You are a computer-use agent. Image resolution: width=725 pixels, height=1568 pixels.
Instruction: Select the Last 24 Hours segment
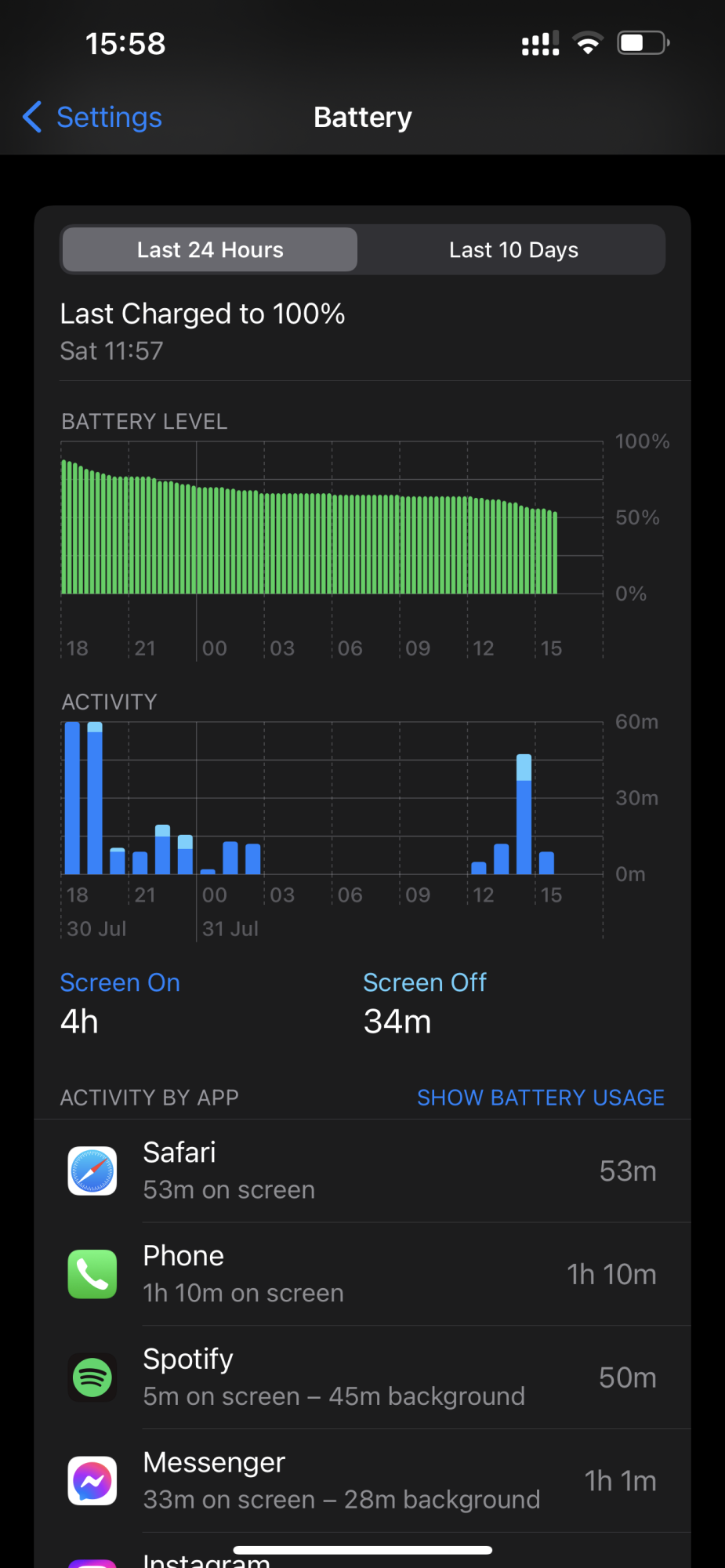point(210,250)
